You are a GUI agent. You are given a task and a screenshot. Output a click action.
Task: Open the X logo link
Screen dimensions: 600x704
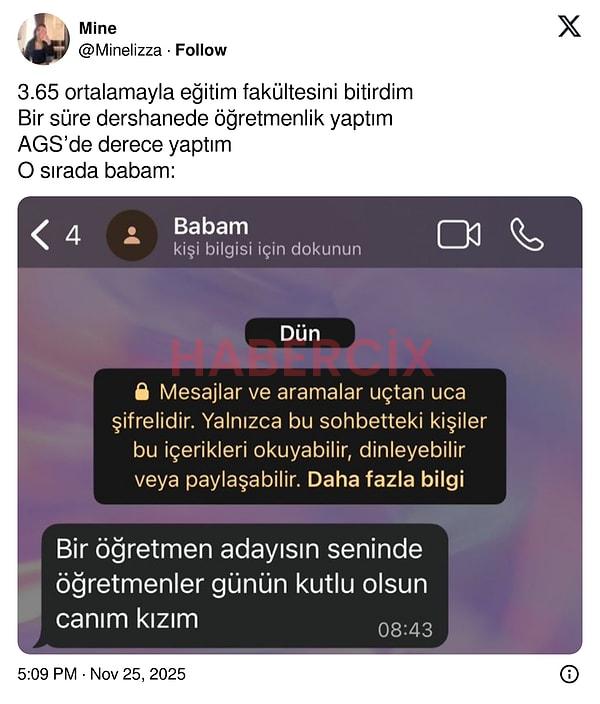568,27
